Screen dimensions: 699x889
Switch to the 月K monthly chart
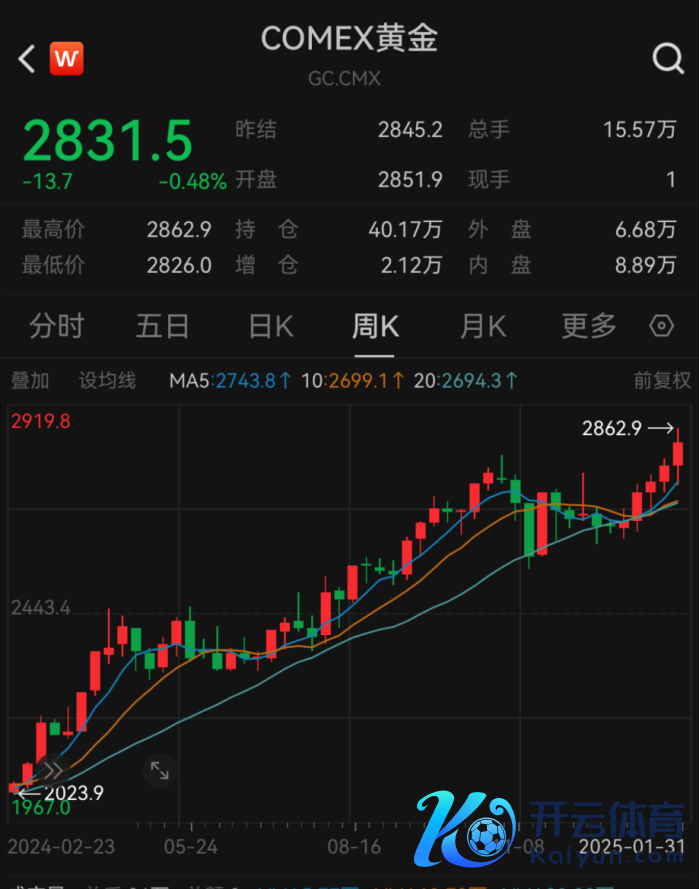click(483, 326)
